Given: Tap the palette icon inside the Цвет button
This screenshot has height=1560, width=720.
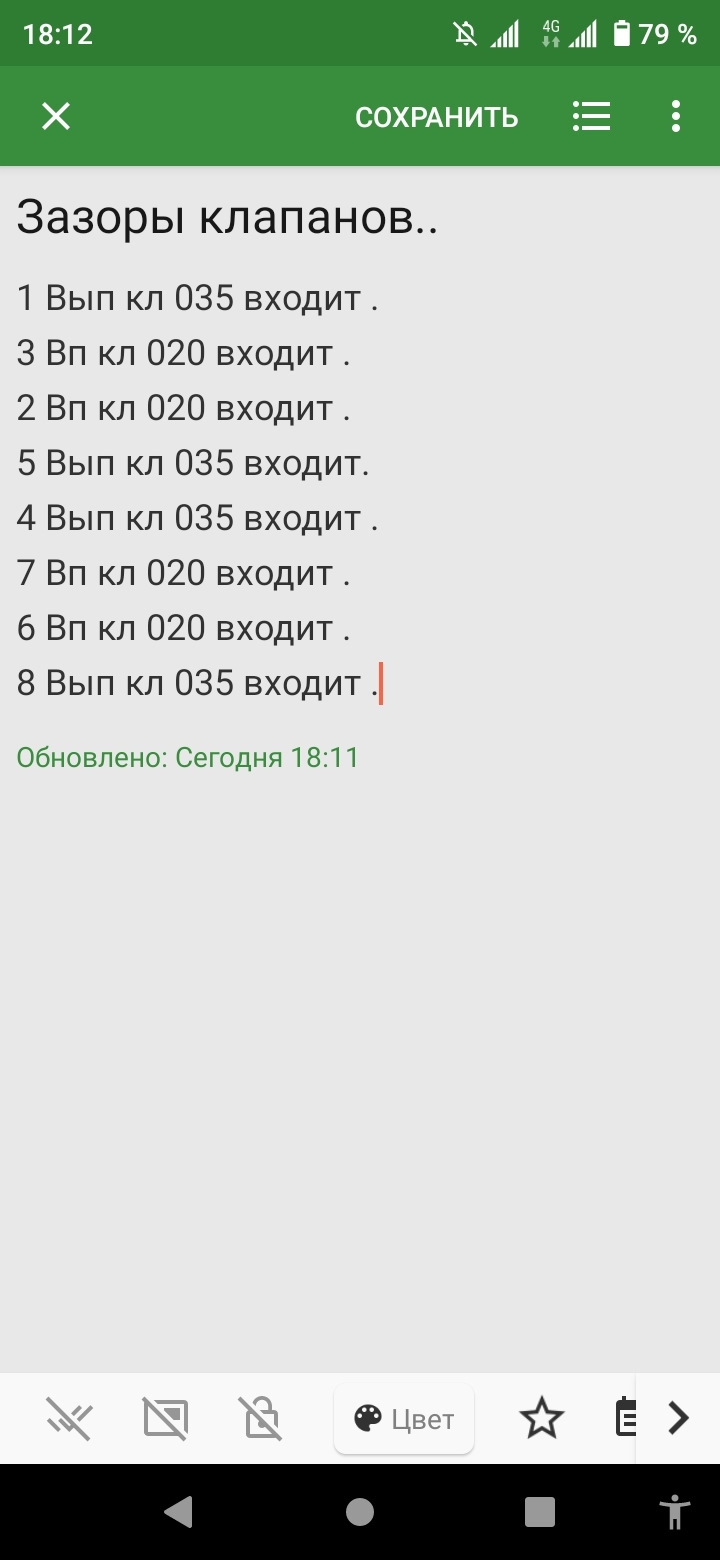Looking at the screenshot, I should tap(370, 1417).
